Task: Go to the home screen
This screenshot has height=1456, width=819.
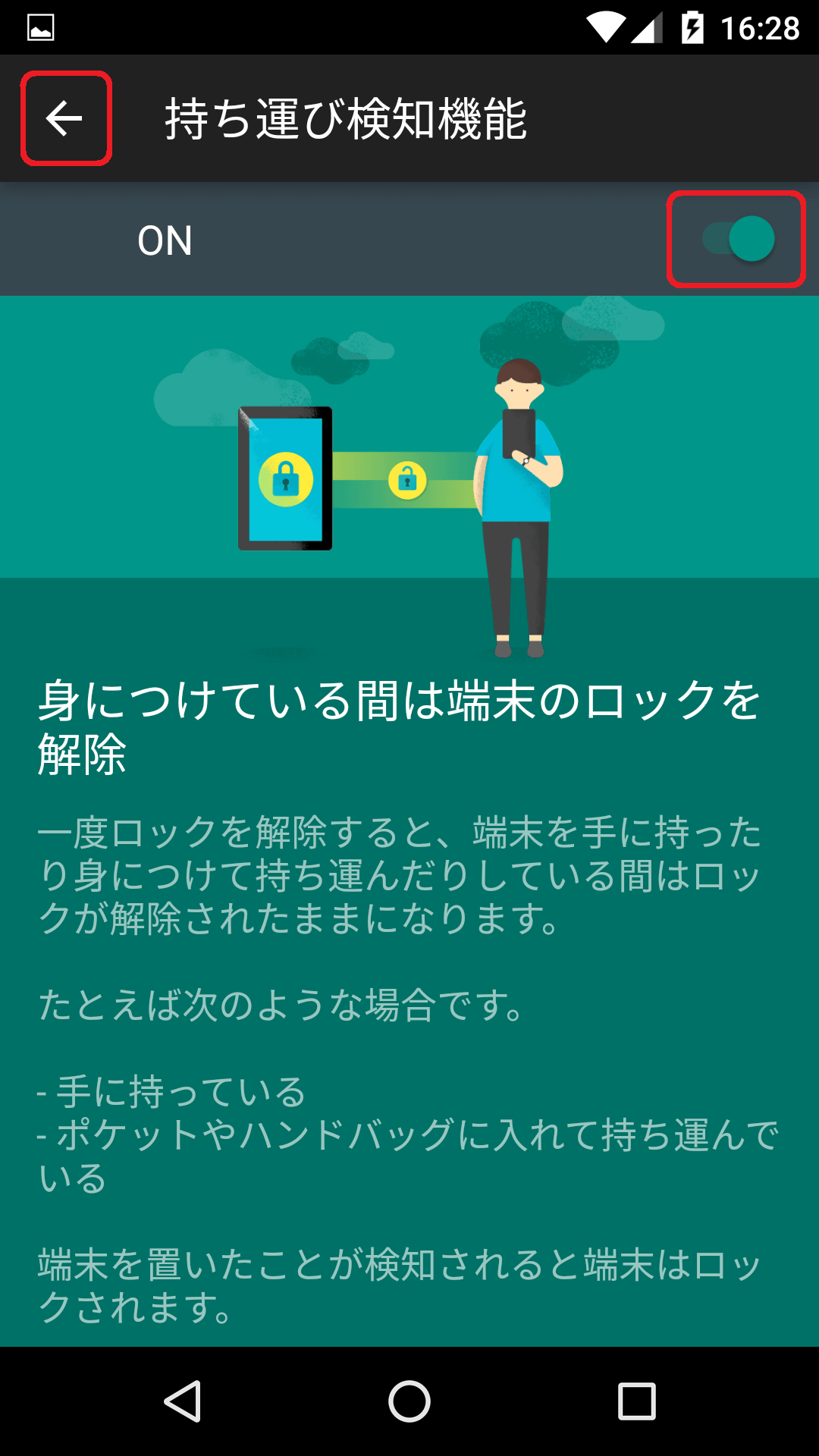Action: 409,1401
